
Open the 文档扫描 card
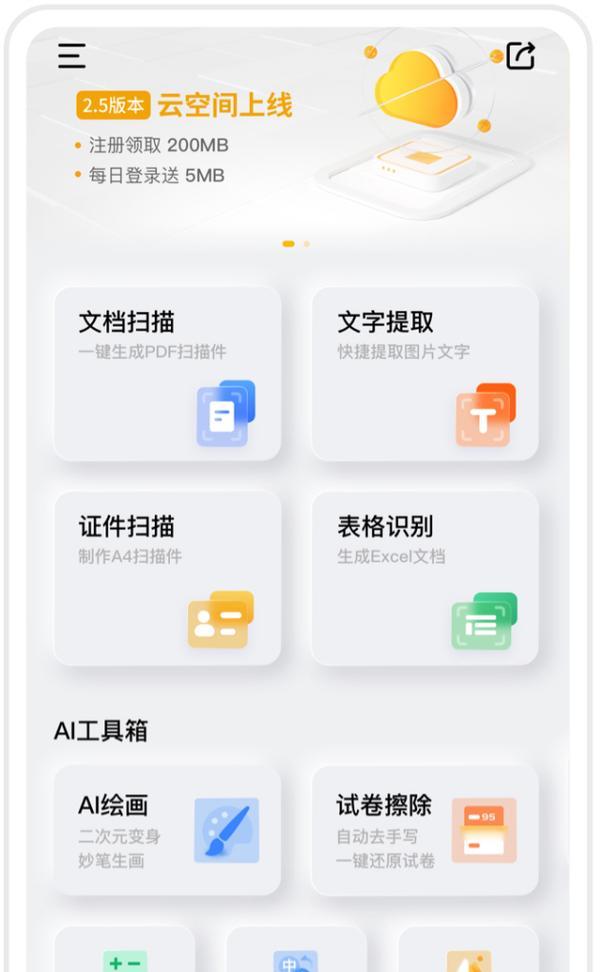167,373
